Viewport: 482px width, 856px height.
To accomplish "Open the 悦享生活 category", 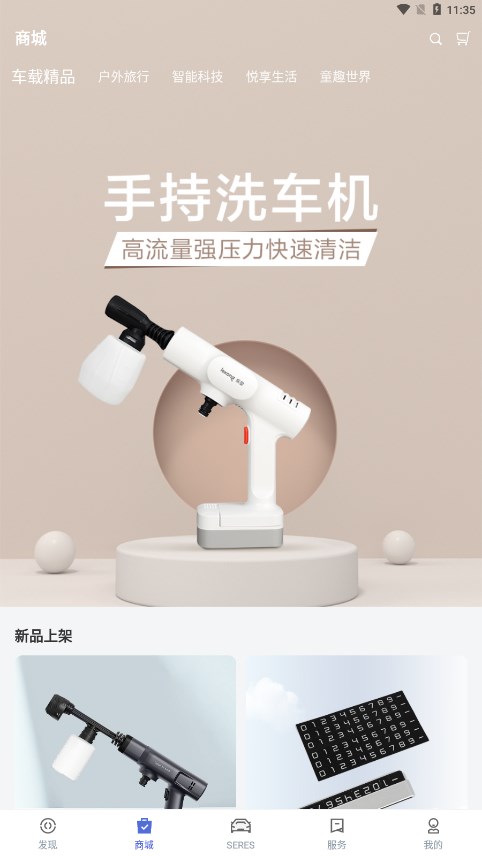I will pos(271,77).
